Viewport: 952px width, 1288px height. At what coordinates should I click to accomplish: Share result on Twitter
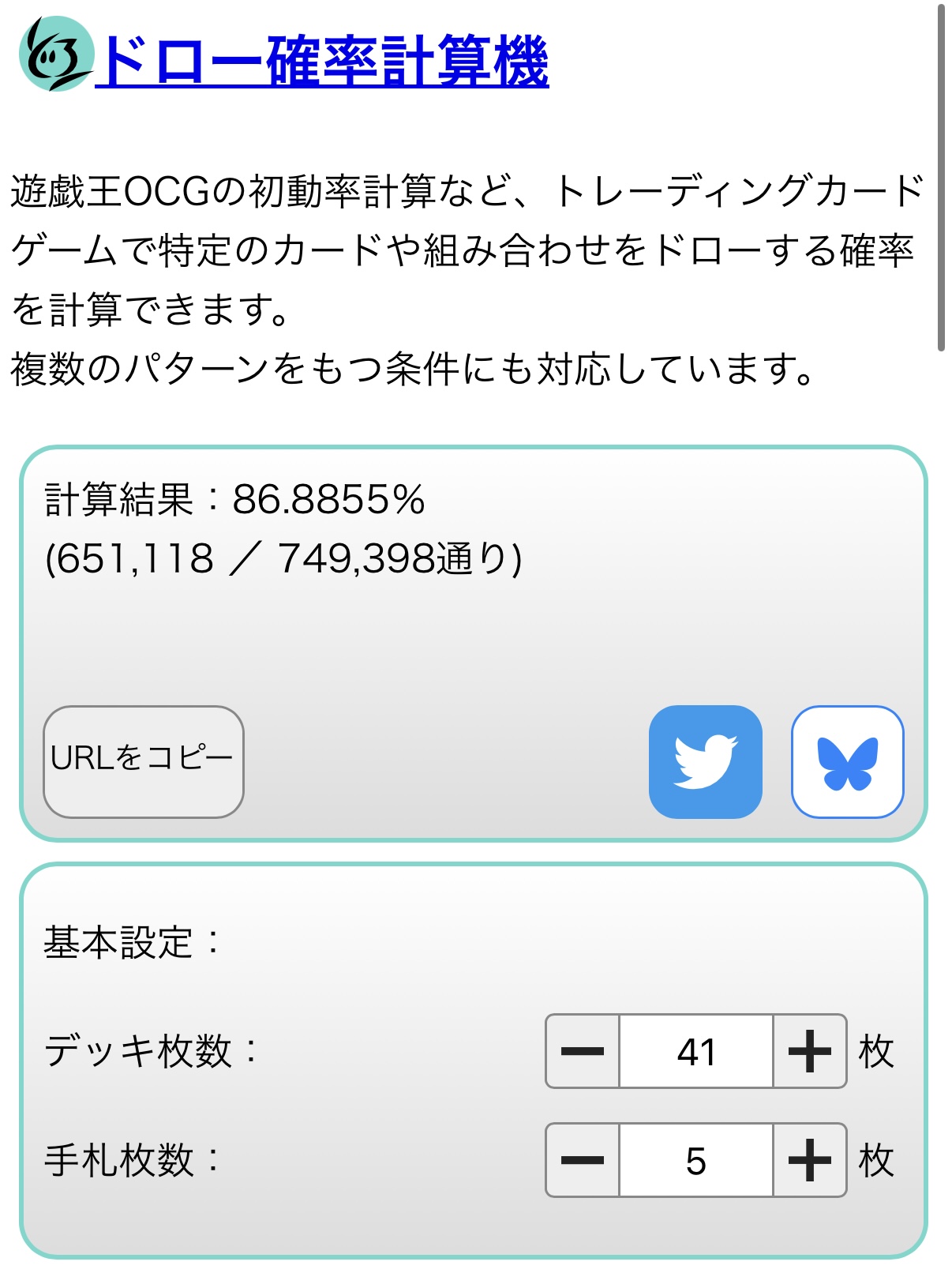coord(705,761)
